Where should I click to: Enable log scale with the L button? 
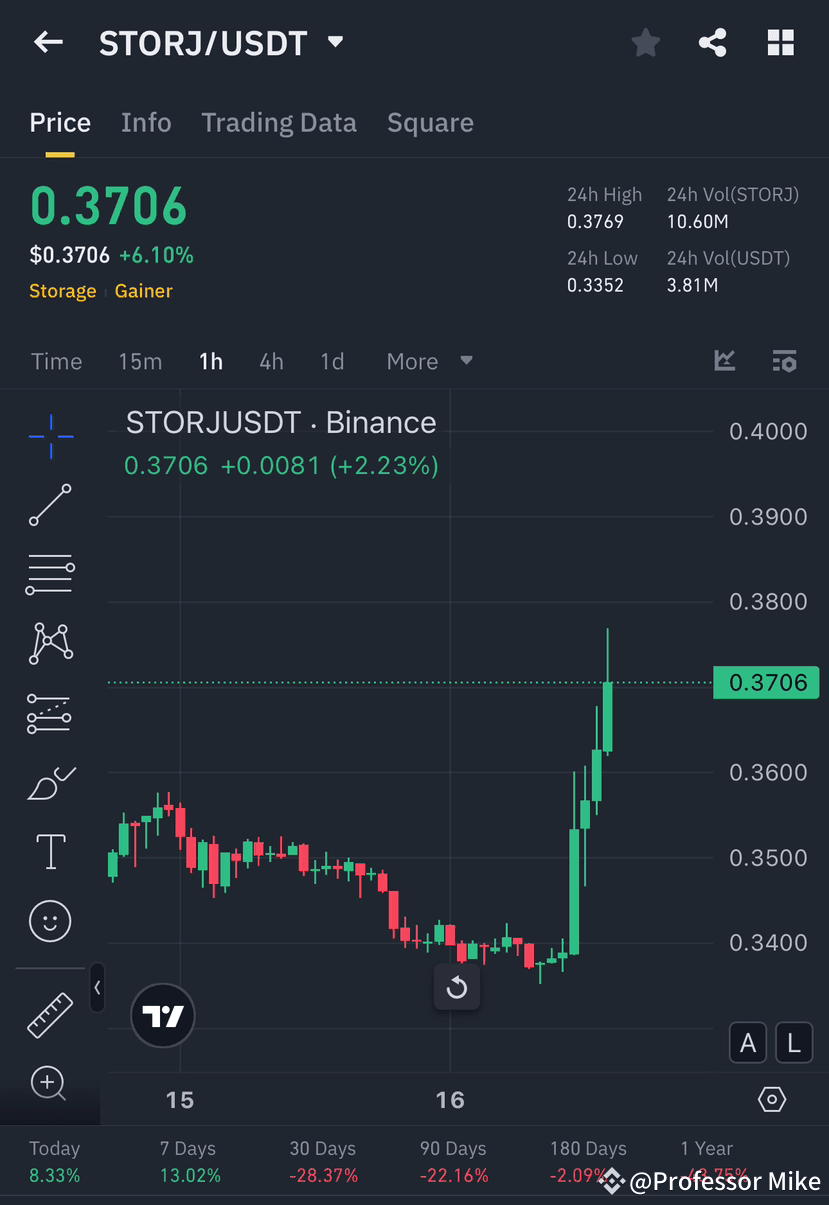[x=794, y=1042]
